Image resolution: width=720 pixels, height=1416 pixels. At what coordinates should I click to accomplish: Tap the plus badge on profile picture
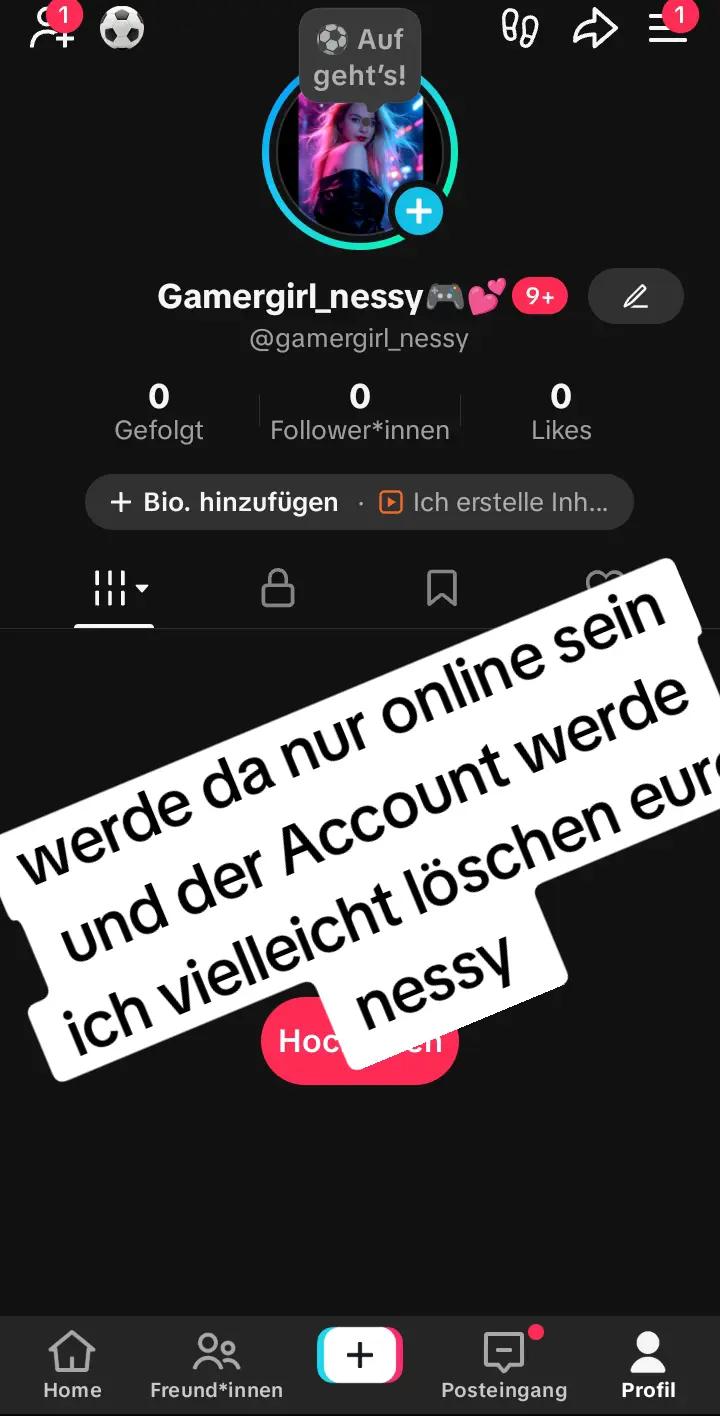pyautogui.click(x=418, y=211)
